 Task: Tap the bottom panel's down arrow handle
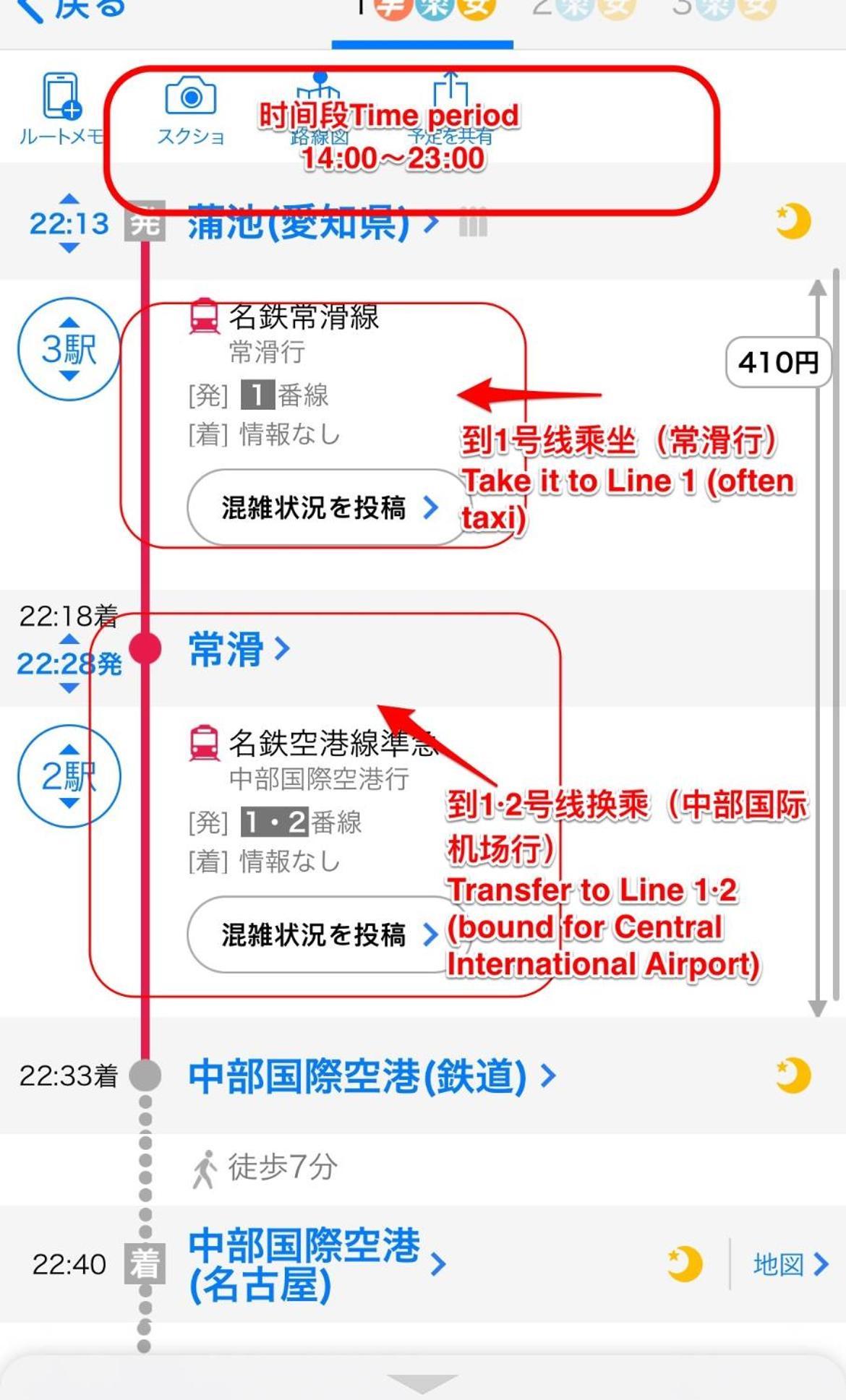pos(422,1382)
